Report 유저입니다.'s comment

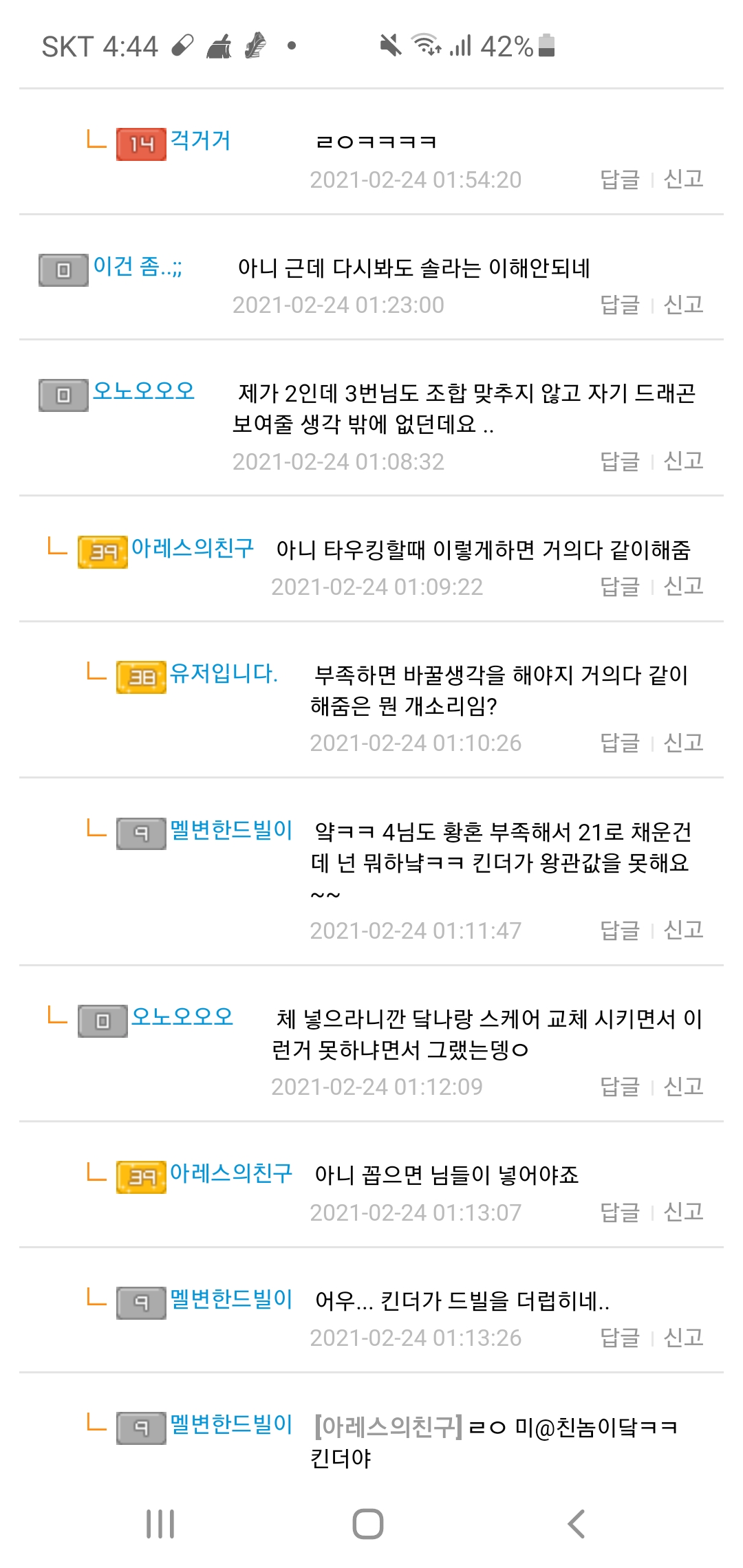click(x=683, y=743)
